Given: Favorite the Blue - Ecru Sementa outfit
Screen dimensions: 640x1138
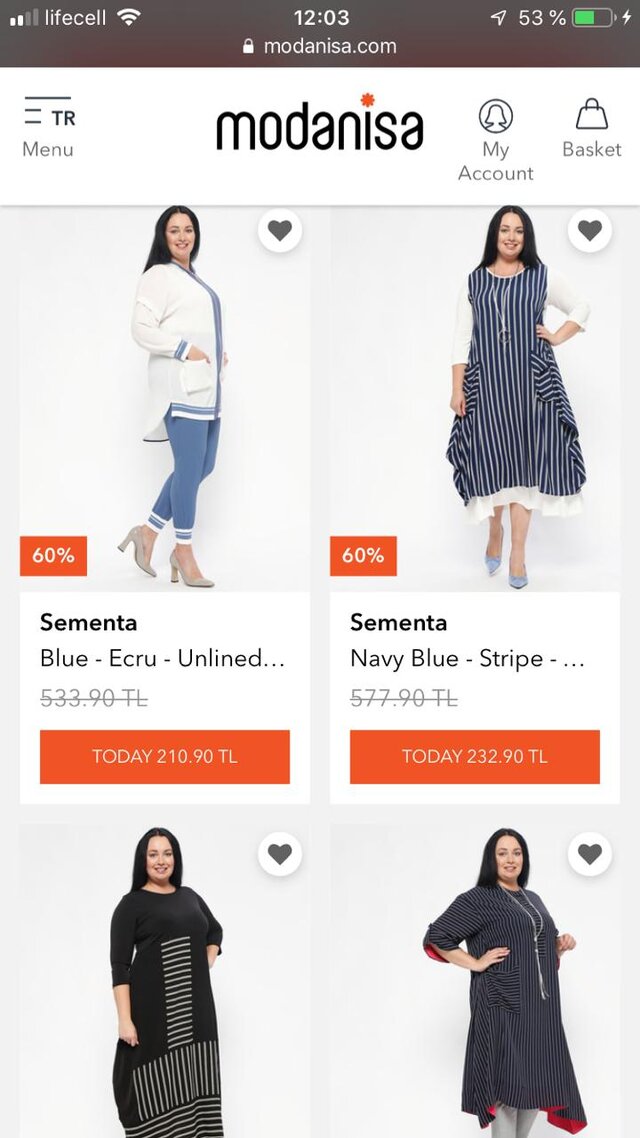Looking at the screenshot, I should click(280, 231).
